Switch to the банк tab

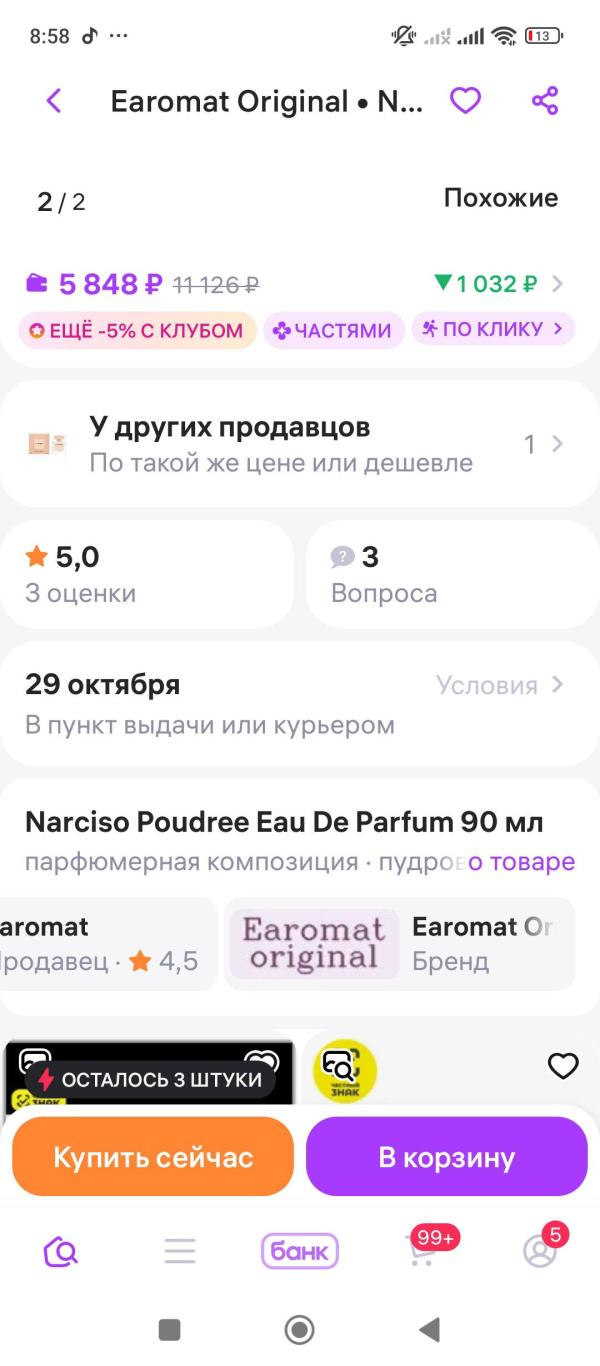coord(300,1251)
